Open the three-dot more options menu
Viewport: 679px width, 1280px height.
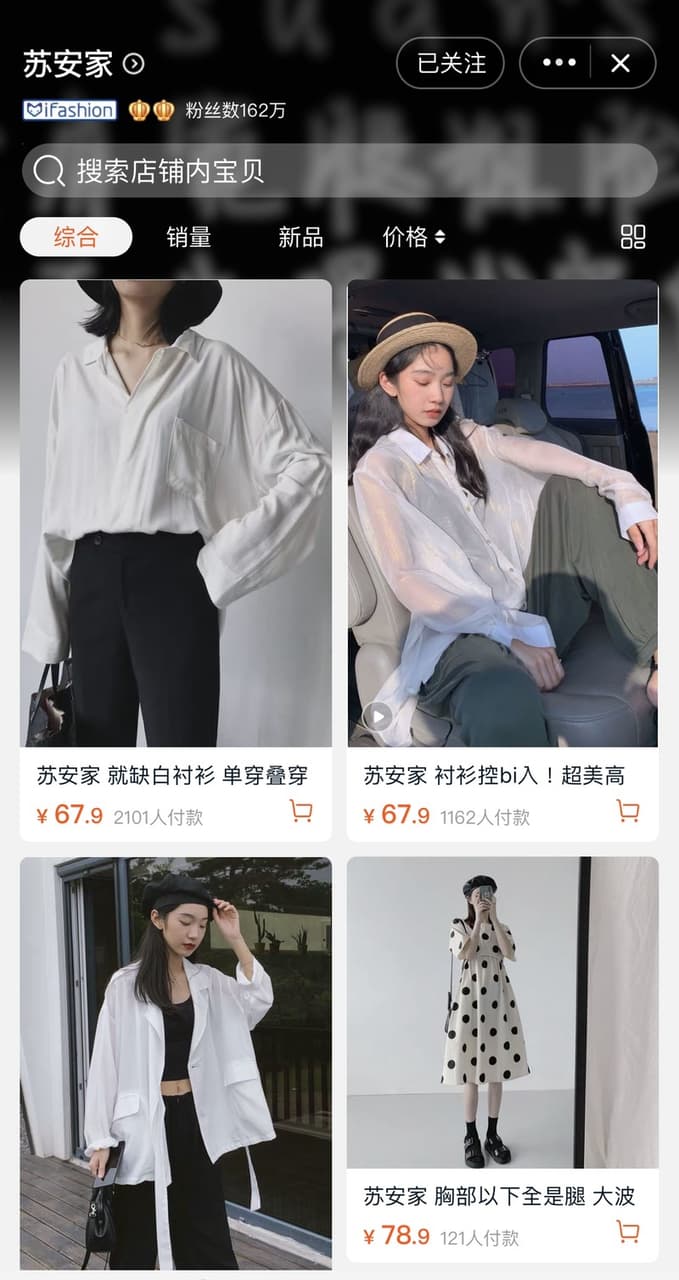(559, 63)
